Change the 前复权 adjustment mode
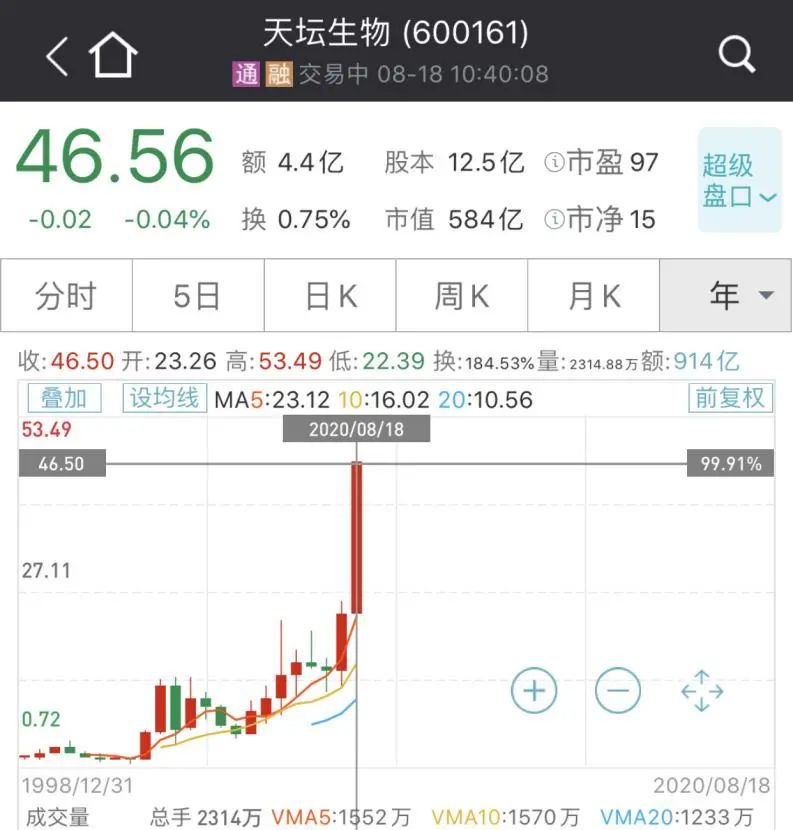The image size is (793, 830). point(731,398)
